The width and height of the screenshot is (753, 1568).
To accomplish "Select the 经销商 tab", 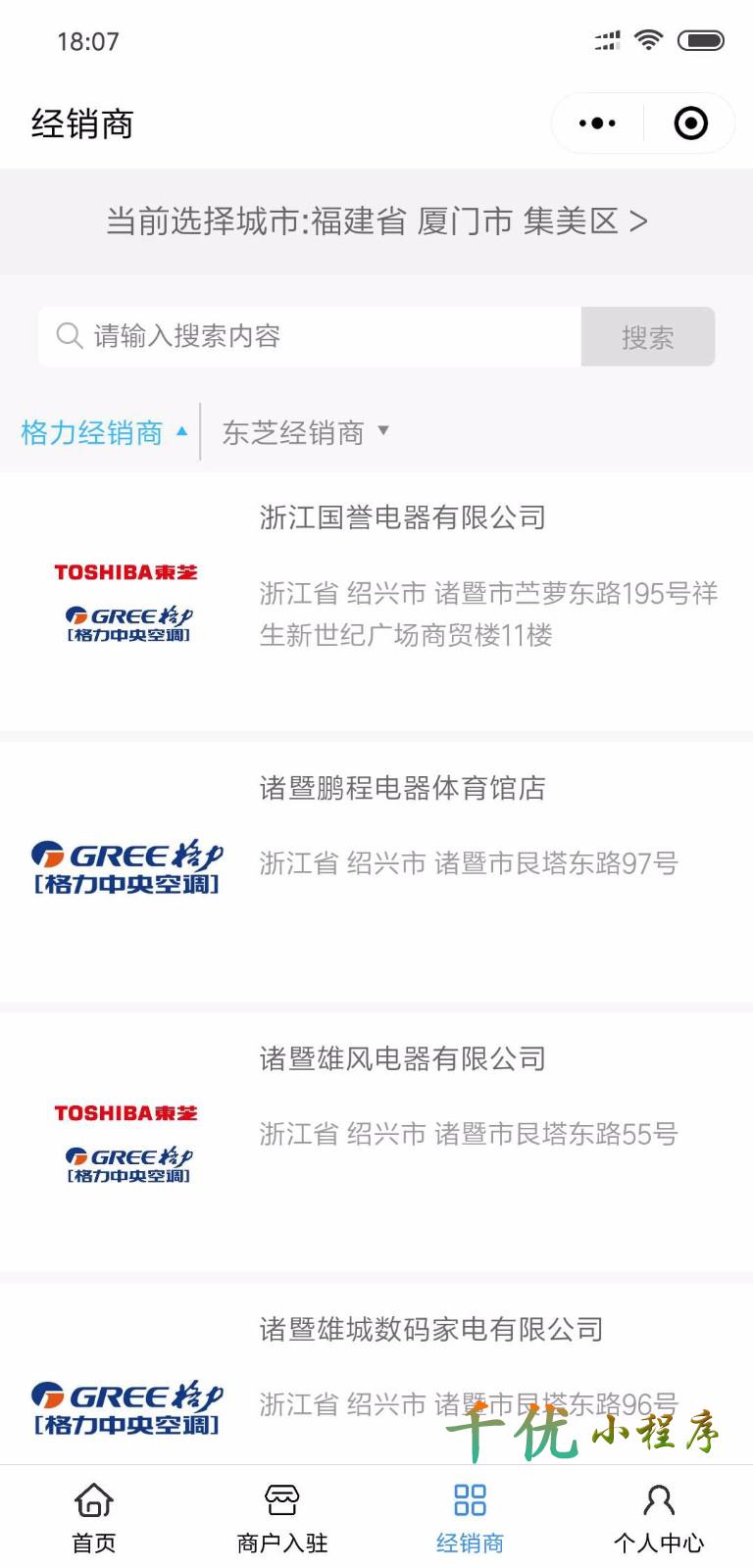I will point(470,1517).
